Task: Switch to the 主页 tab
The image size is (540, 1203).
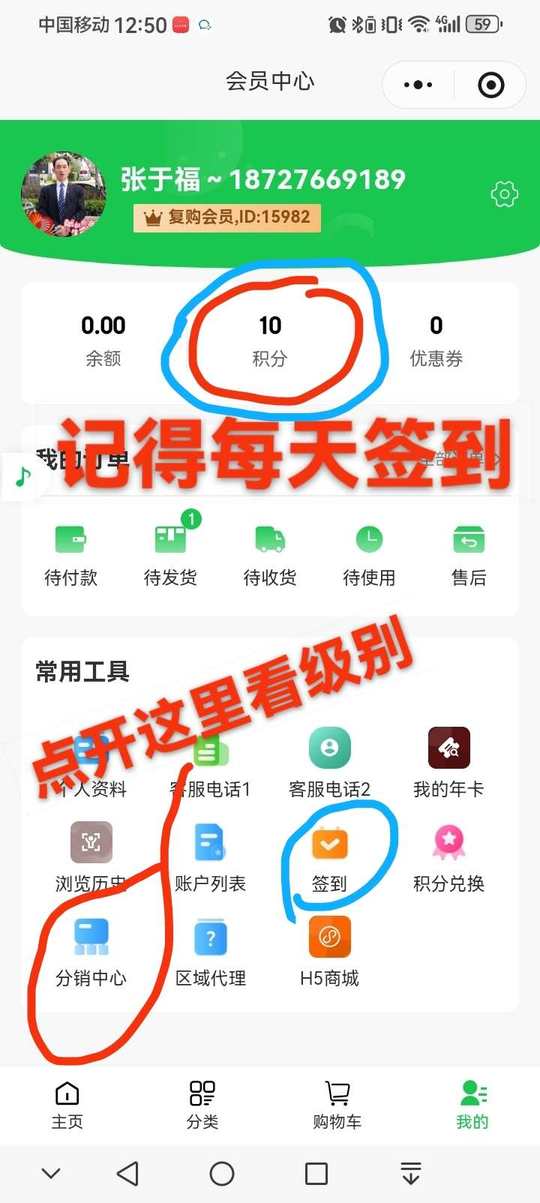Action: 67,1105
